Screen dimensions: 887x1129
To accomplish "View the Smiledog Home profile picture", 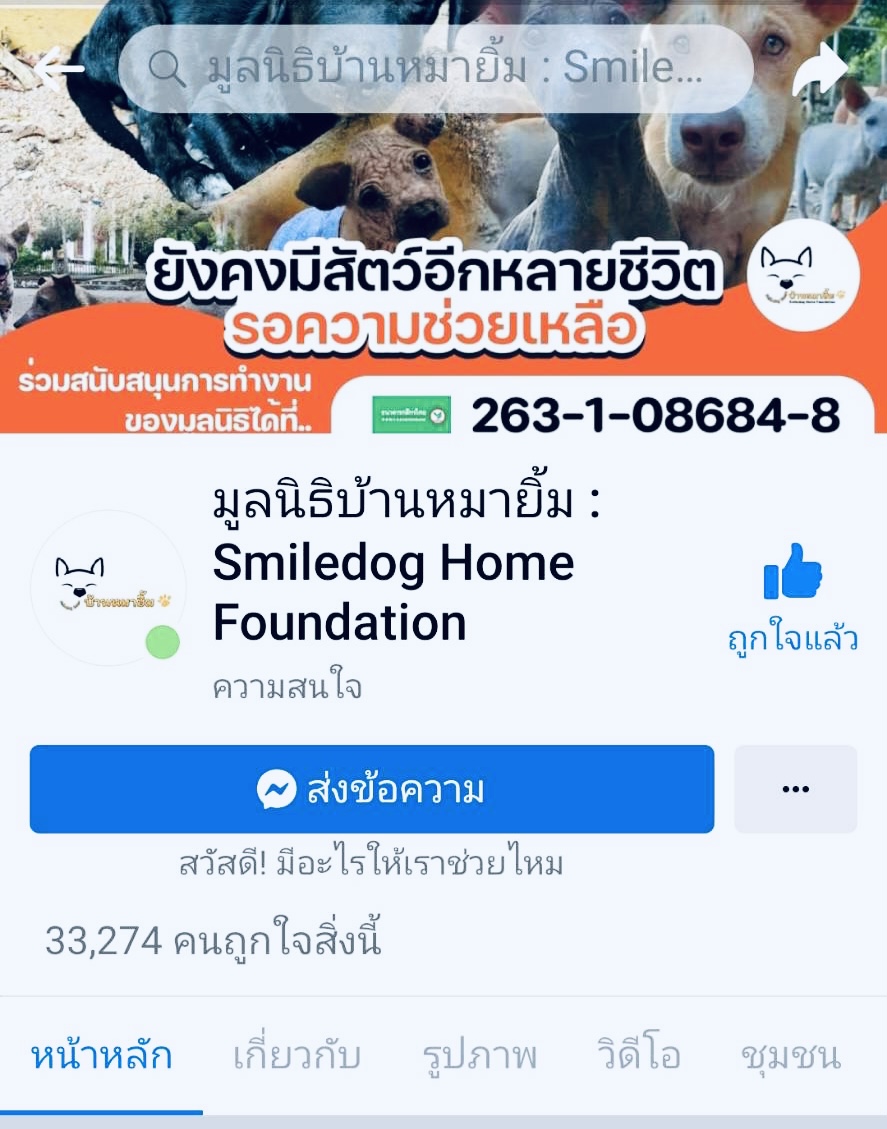I will [108, 588].
